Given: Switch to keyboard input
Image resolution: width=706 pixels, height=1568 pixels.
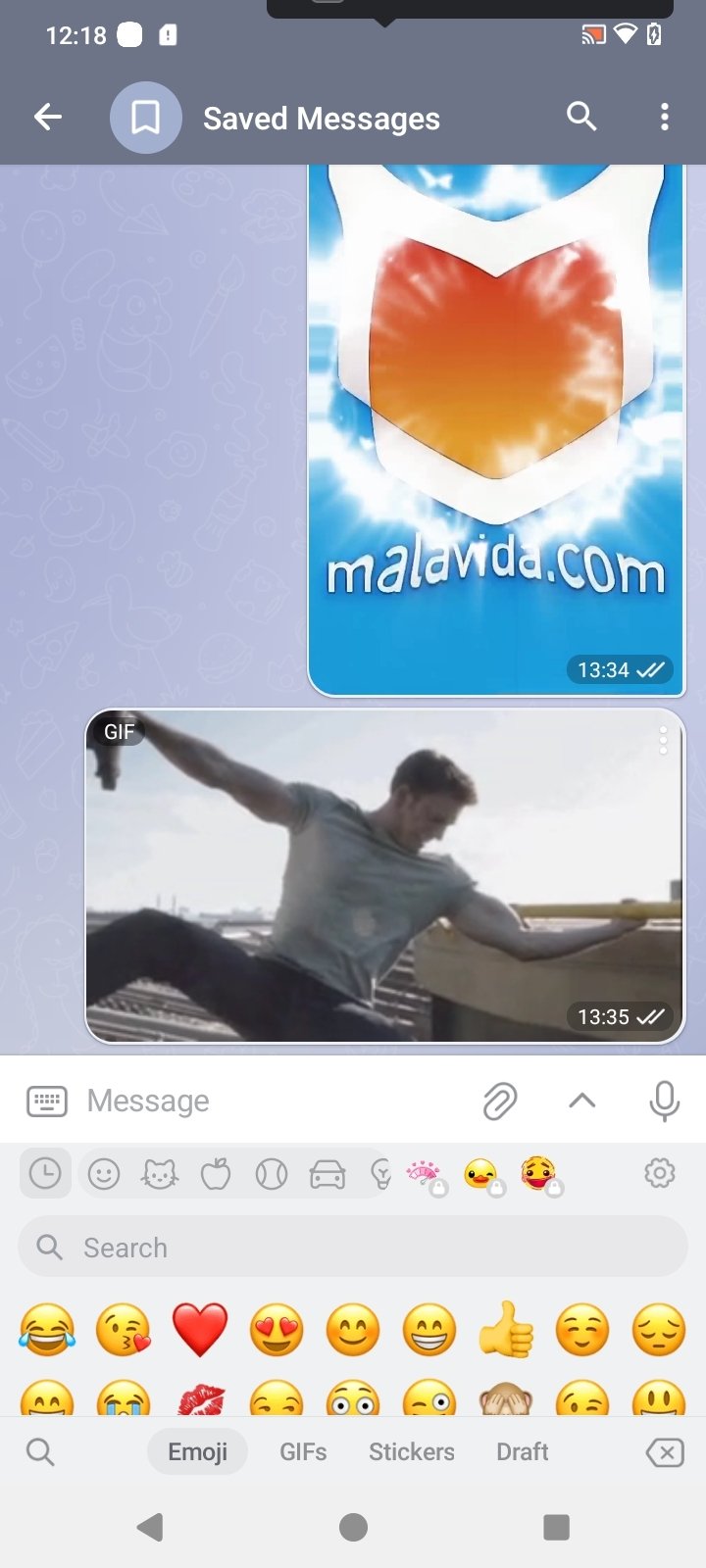Looking at the screenshot, I should point(46,1101).
